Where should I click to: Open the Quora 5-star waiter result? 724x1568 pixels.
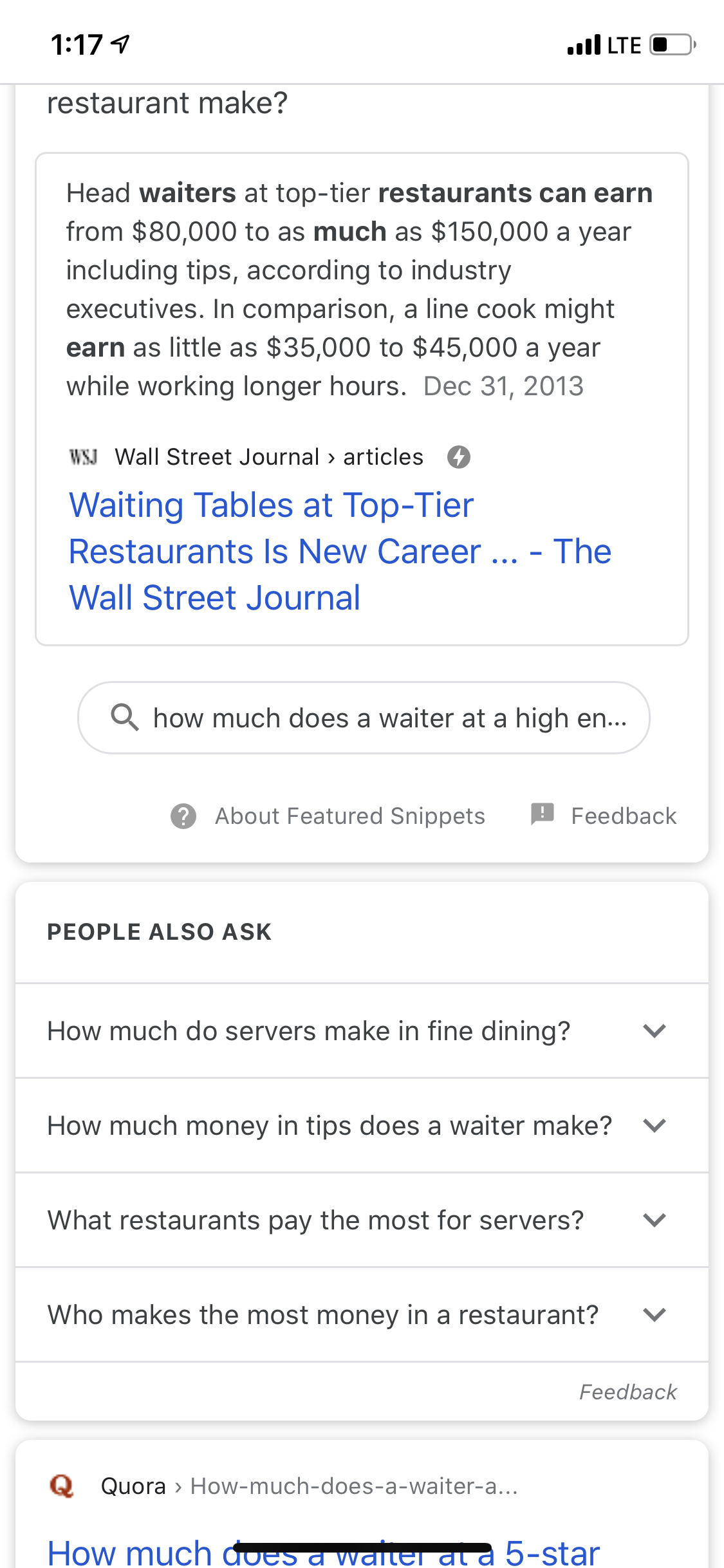tap(323, 1551)
